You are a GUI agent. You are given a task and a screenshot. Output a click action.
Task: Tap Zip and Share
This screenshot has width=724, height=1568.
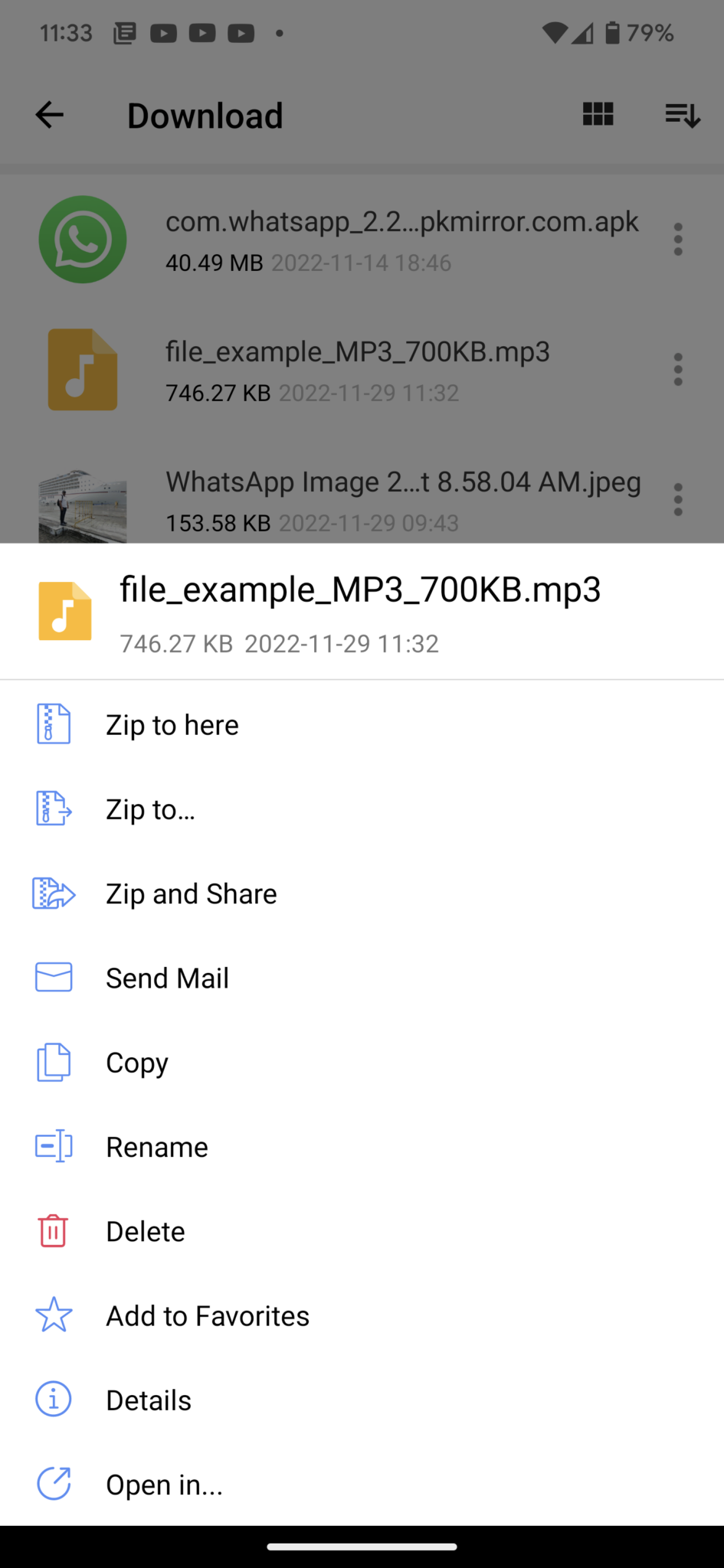[x=362, y=893]
